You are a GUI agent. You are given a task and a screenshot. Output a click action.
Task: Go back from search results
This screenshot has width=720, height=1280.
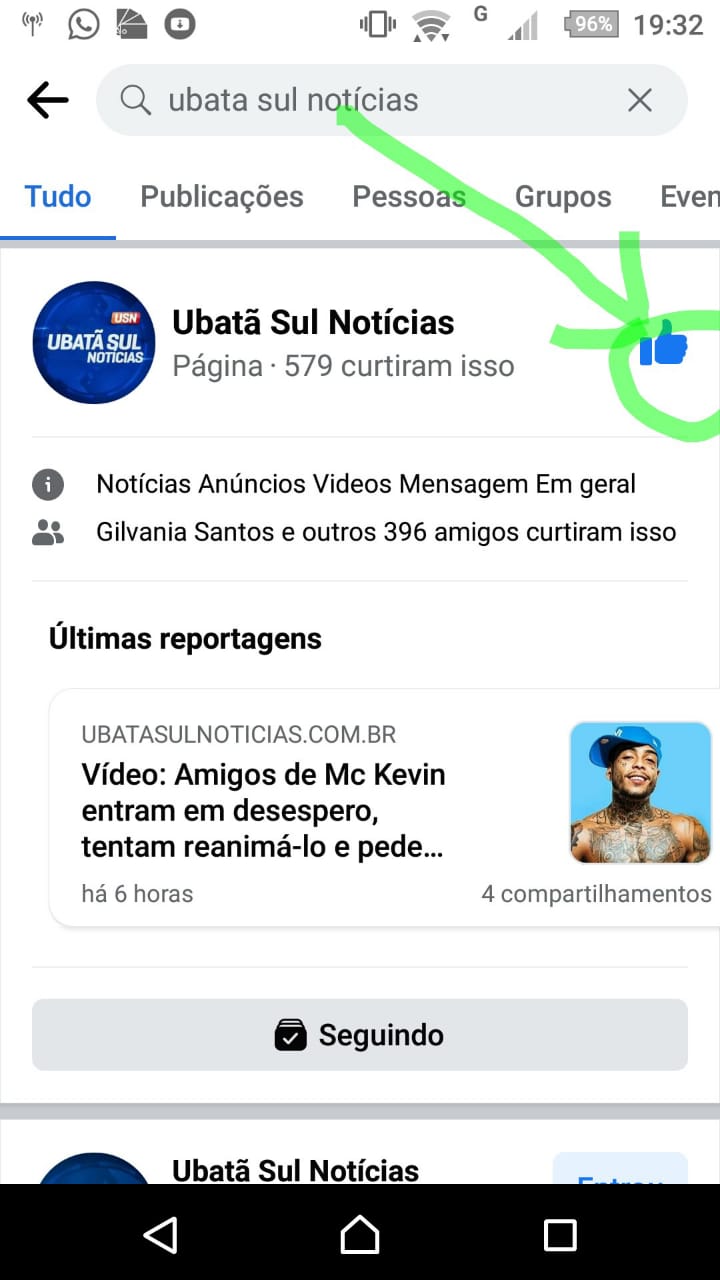(x=47, y=100)
